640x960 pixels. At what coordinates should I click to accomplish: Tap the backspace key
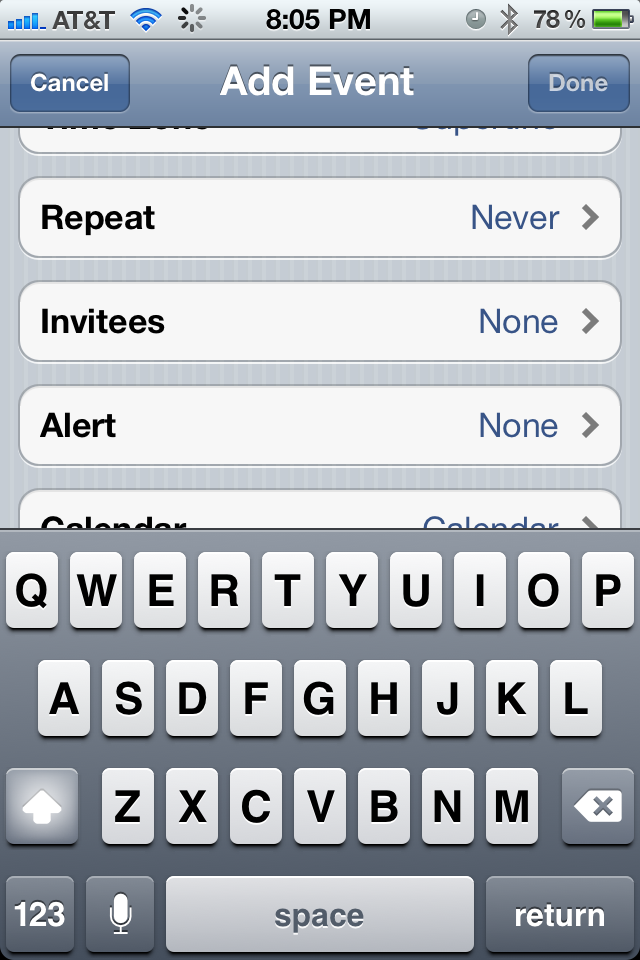tap(598, 807)
